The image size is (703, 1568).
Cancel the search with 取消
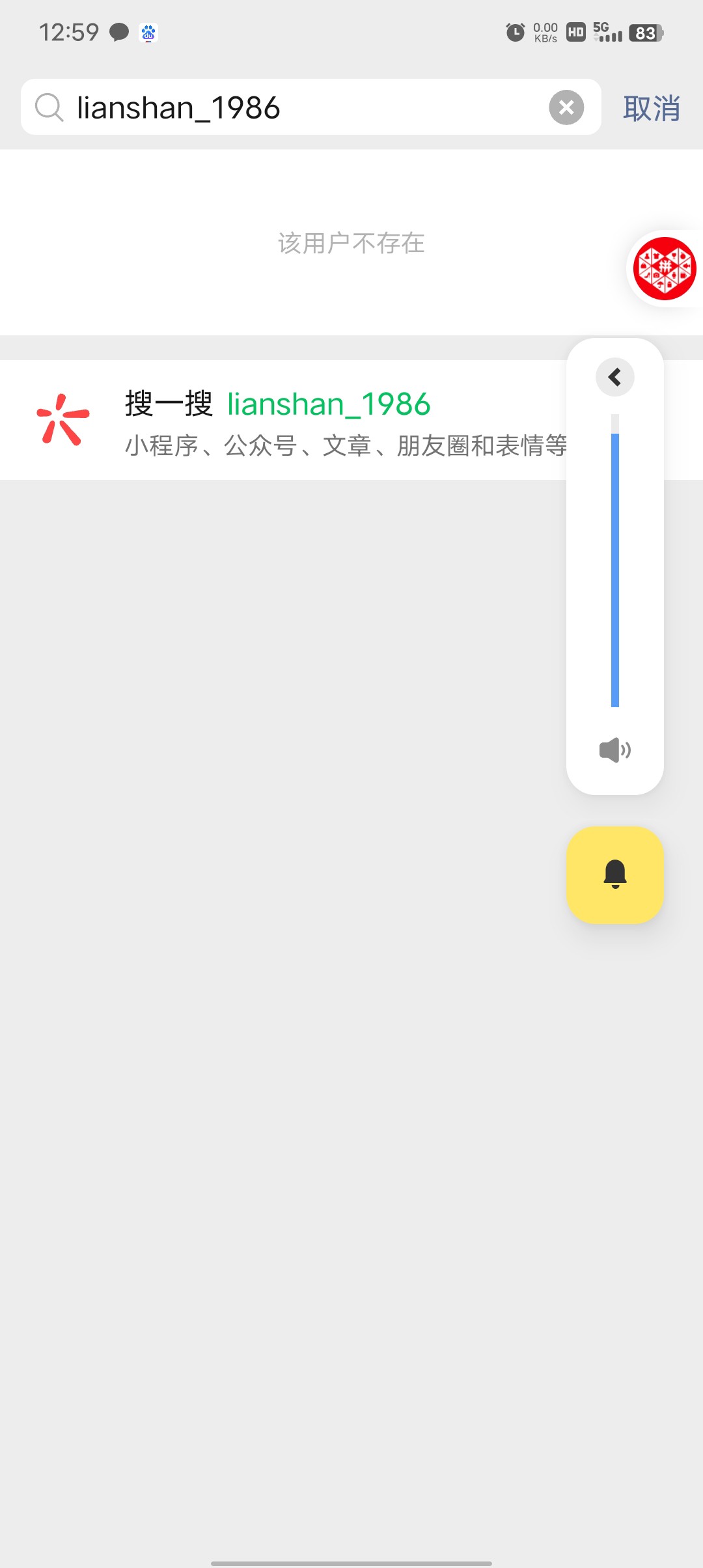[x=651, y=108]
